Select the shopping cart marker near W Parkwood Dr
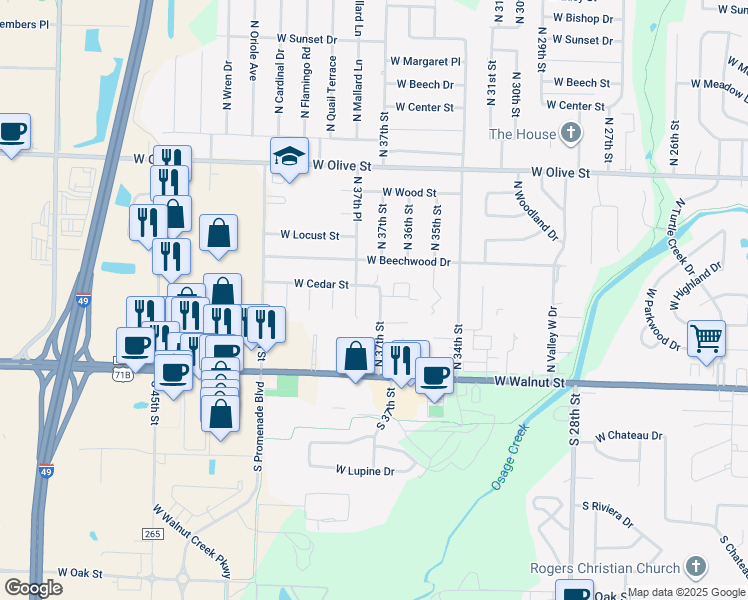The width and height of the screenshot is (748, 600). 706,337
